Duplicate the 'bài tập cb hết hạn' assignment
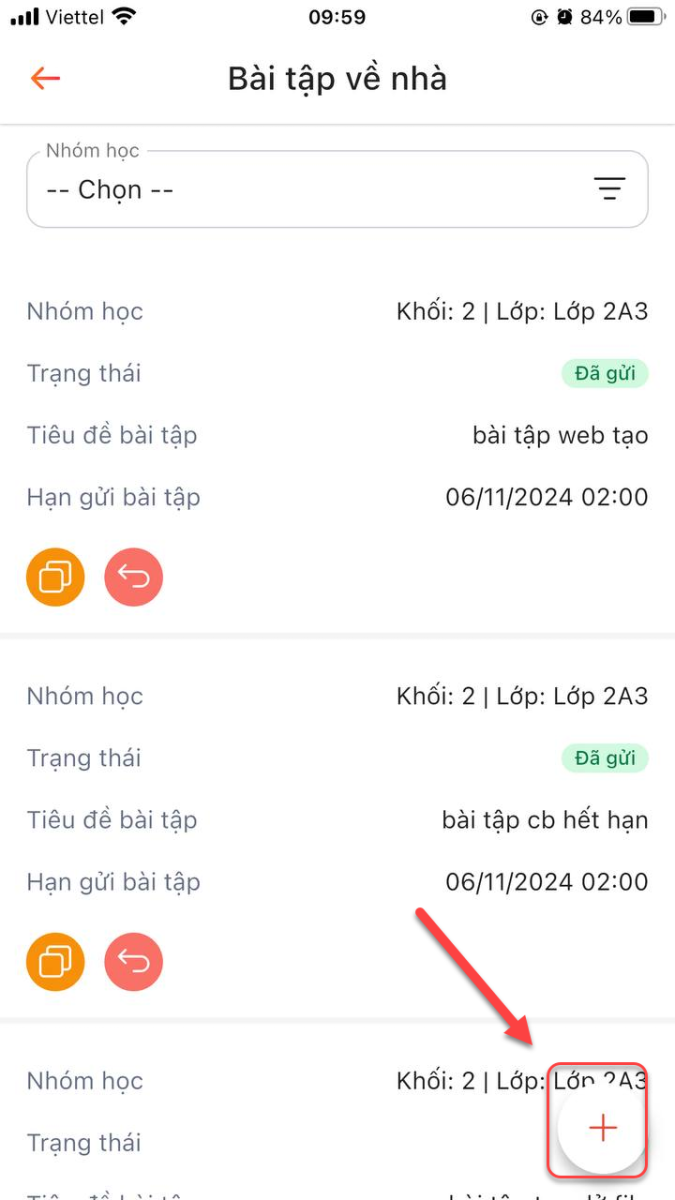 55,962
